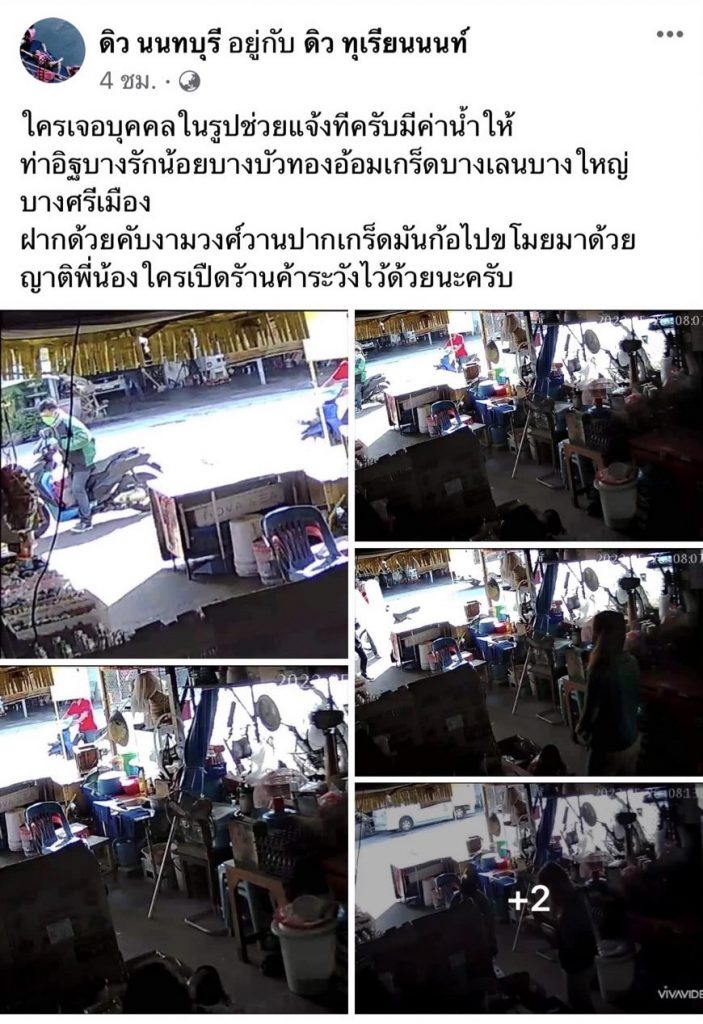Screen dimensions: 703x1024
Task: Open the post's three-dot overflow menu
Action: [x=669, y=35]
